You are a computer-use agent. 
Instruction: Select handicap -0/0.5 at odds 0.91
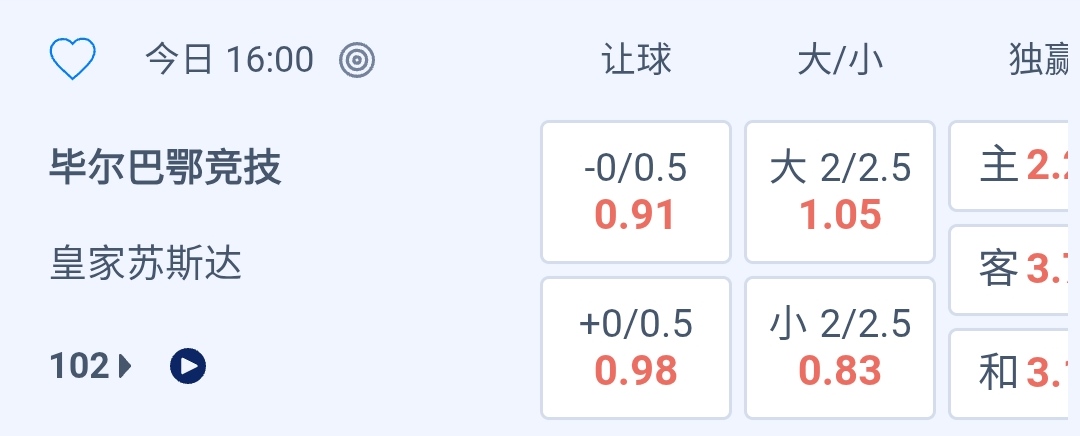click(636, 192)
